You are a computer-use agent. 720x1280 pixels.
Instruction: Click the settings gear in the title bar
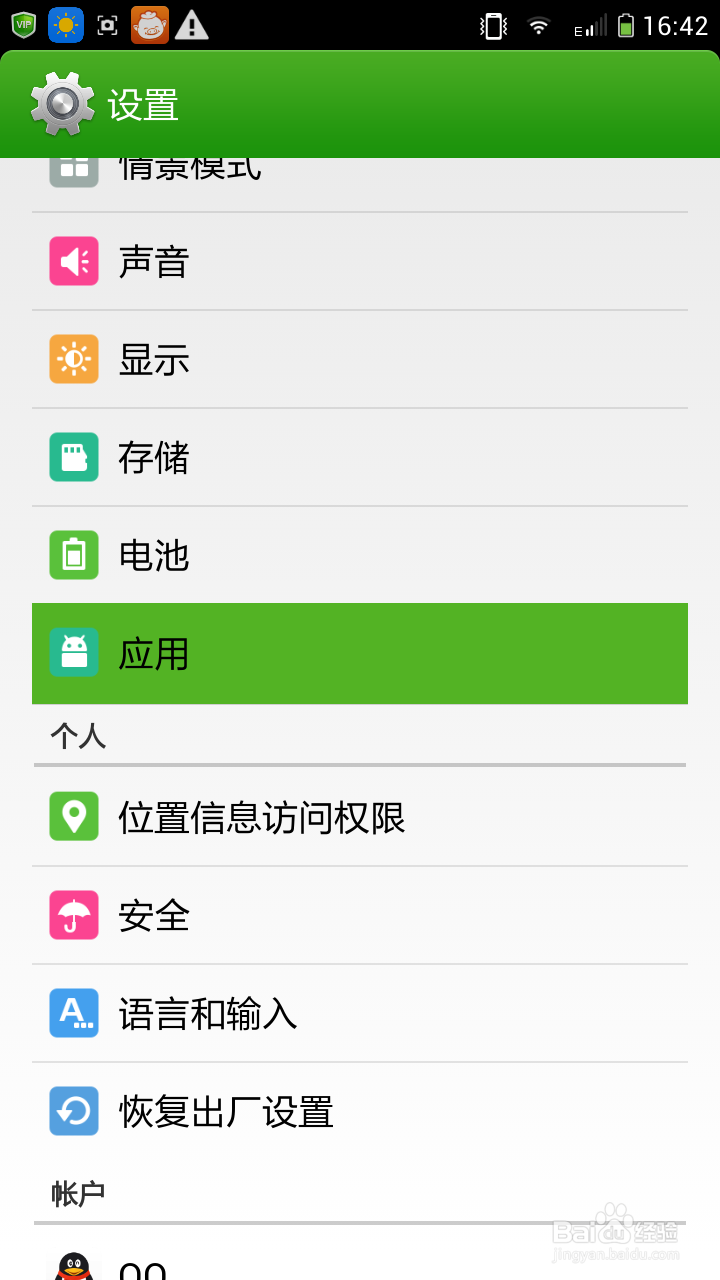tap(62, 103)
